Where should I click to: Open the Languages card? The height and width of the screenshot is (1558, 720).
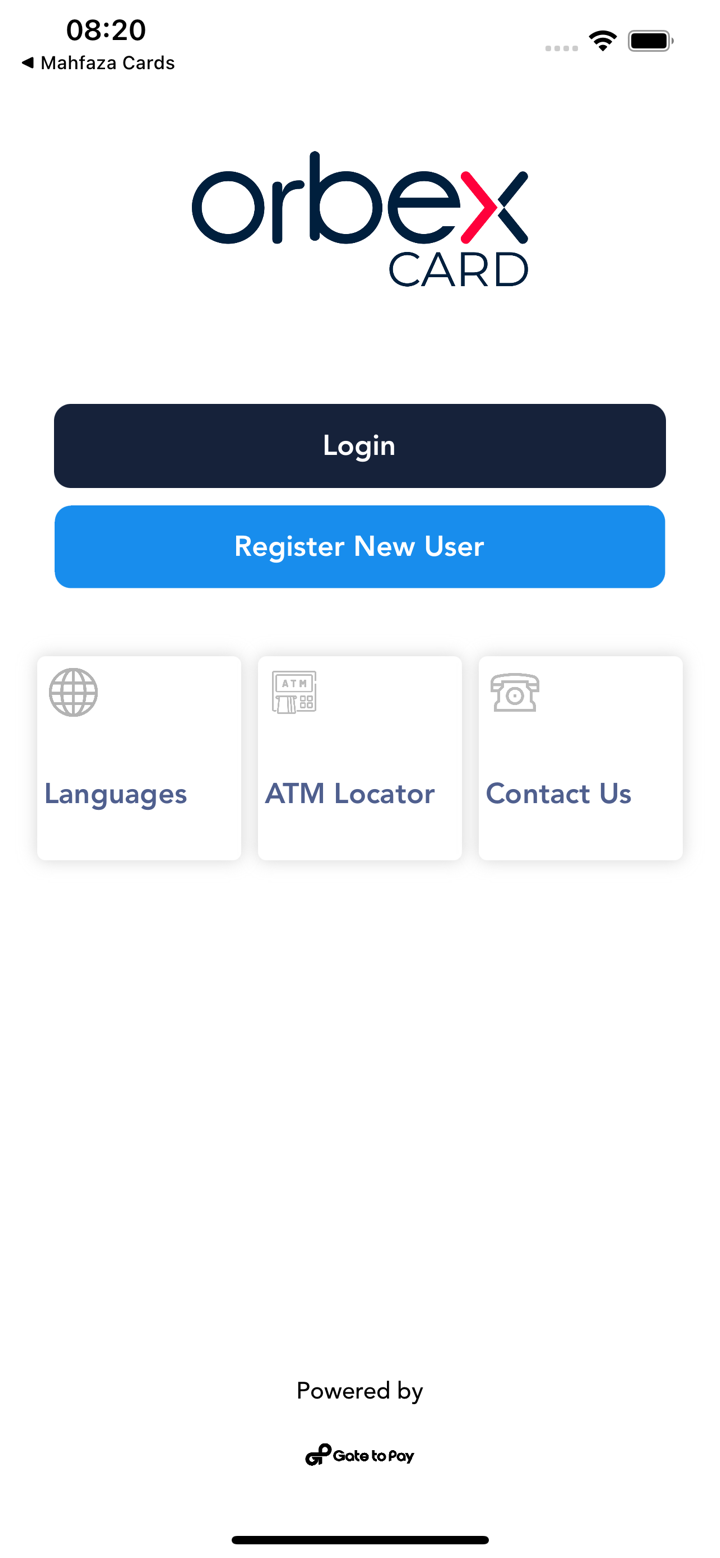pos(139,758)
